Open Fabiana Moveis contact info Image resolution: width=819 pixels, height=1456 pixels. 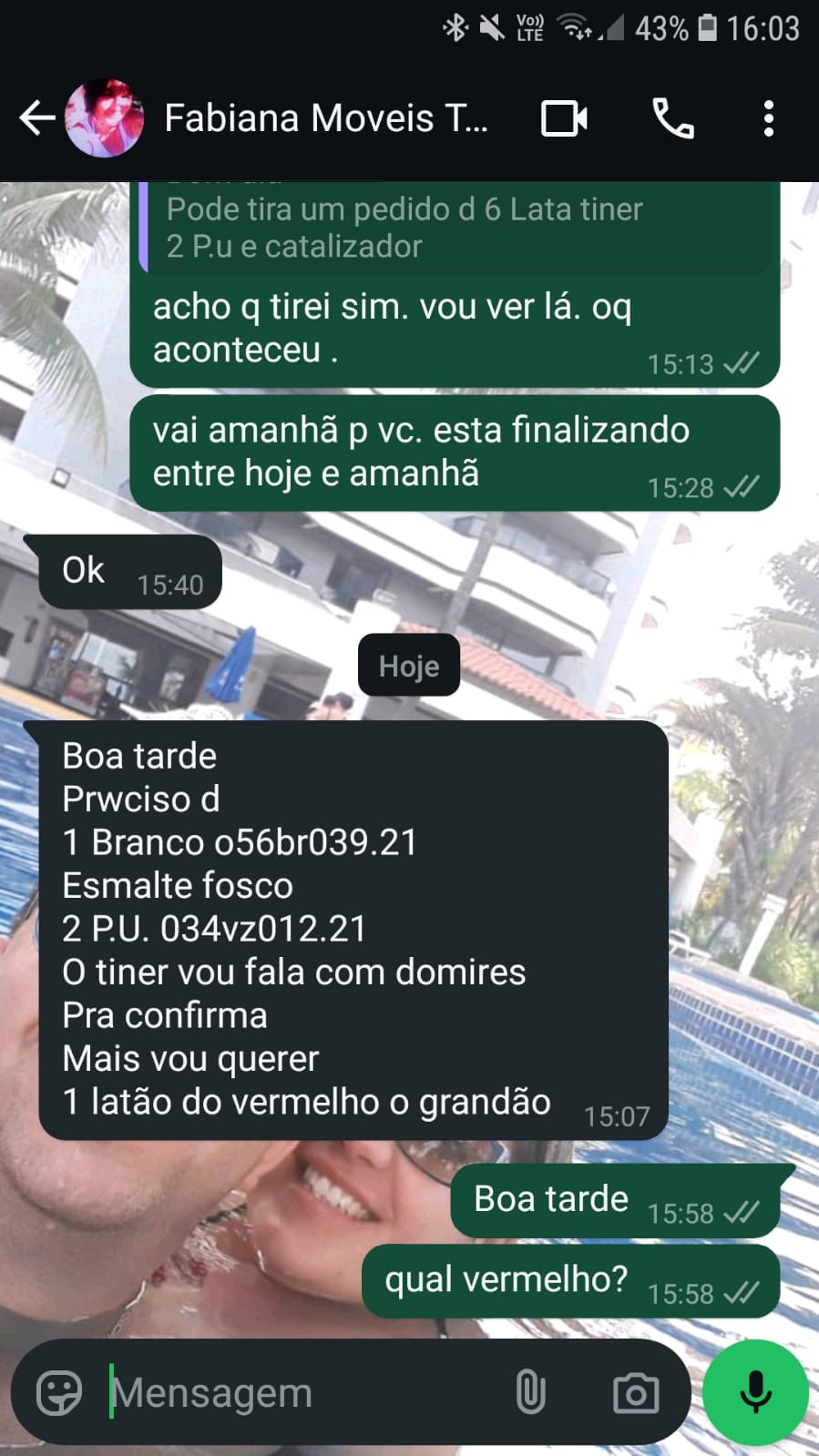tap(325, 118)
